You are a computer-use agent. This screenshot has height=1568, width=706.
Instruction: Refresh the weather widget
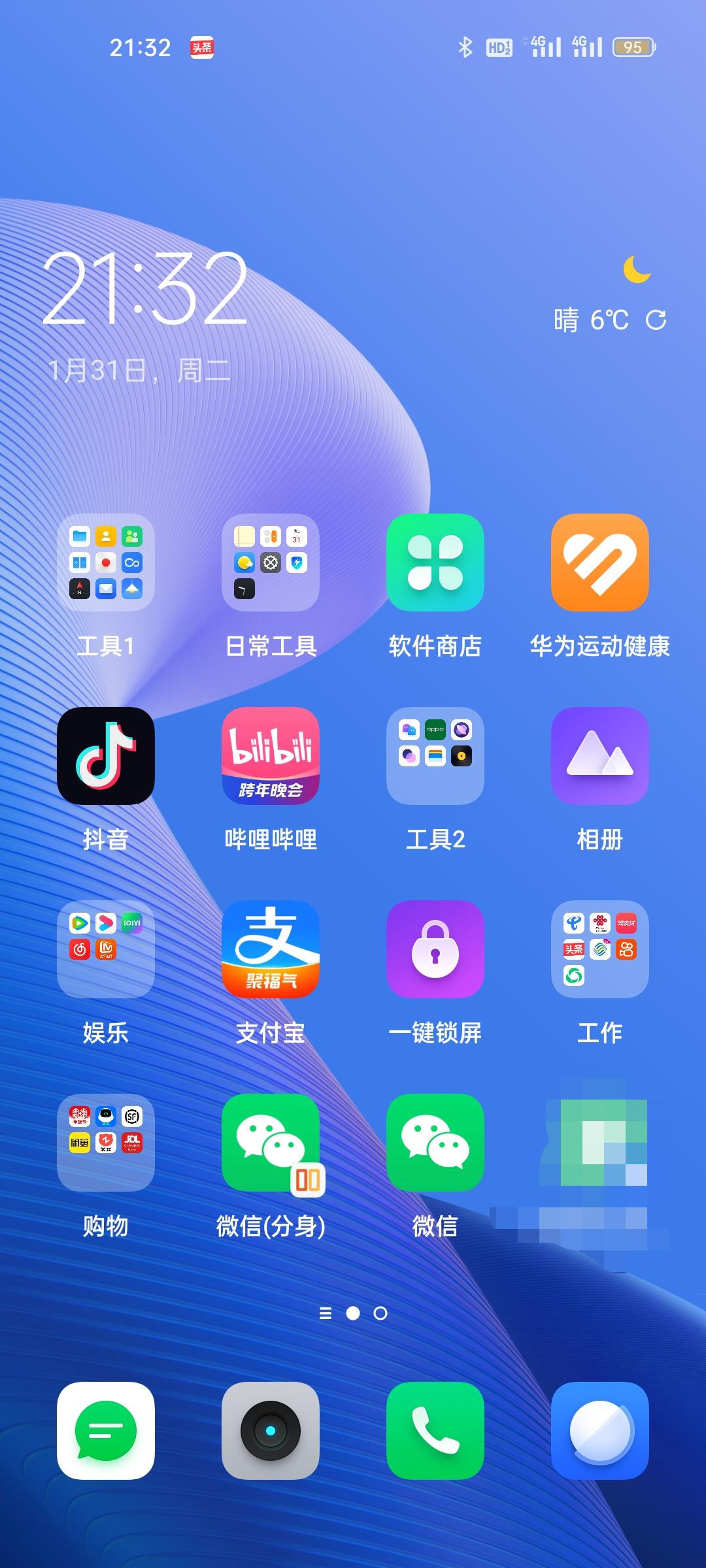coord(657,318)
